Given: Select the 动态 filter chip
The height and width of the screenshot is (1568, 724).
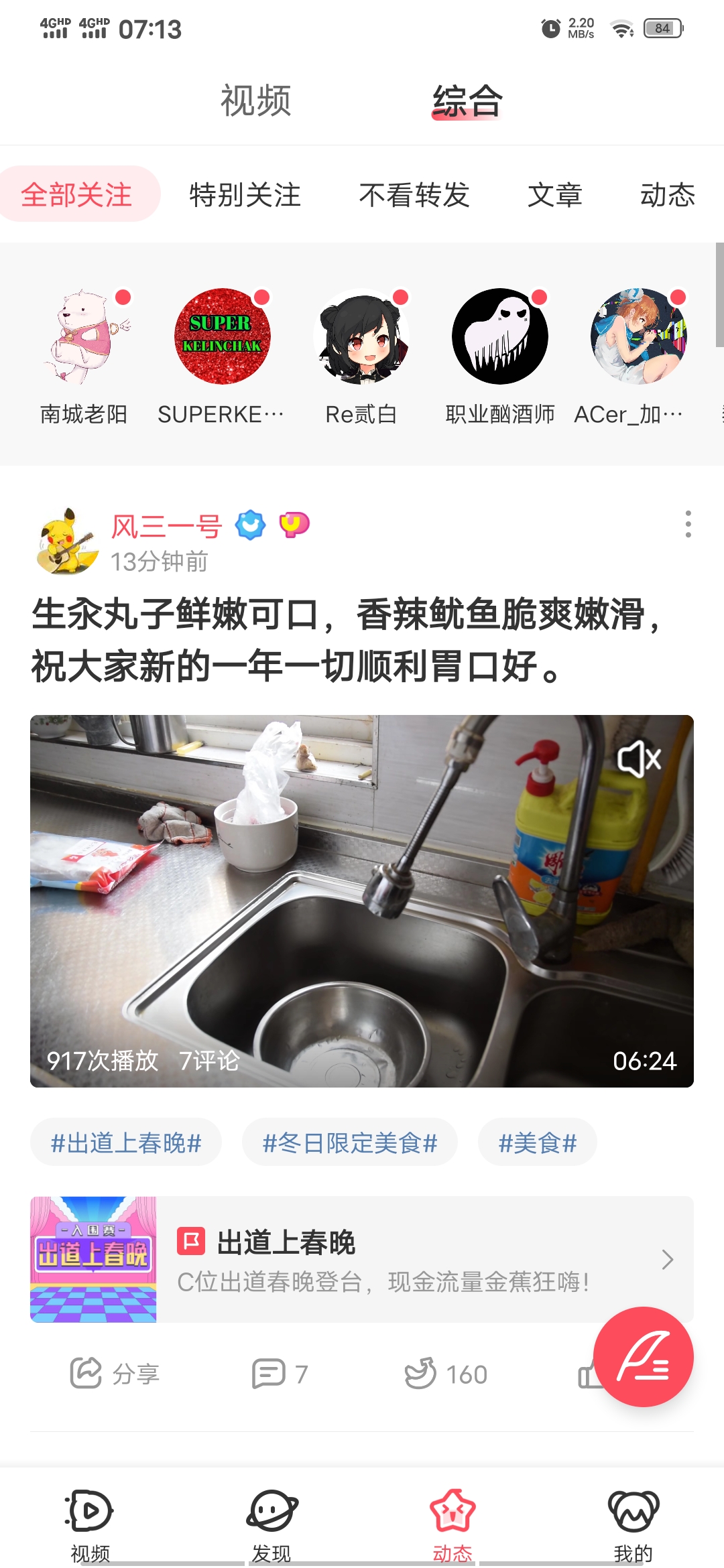Looking at the screenshot, I should click(x=667, y=195).
